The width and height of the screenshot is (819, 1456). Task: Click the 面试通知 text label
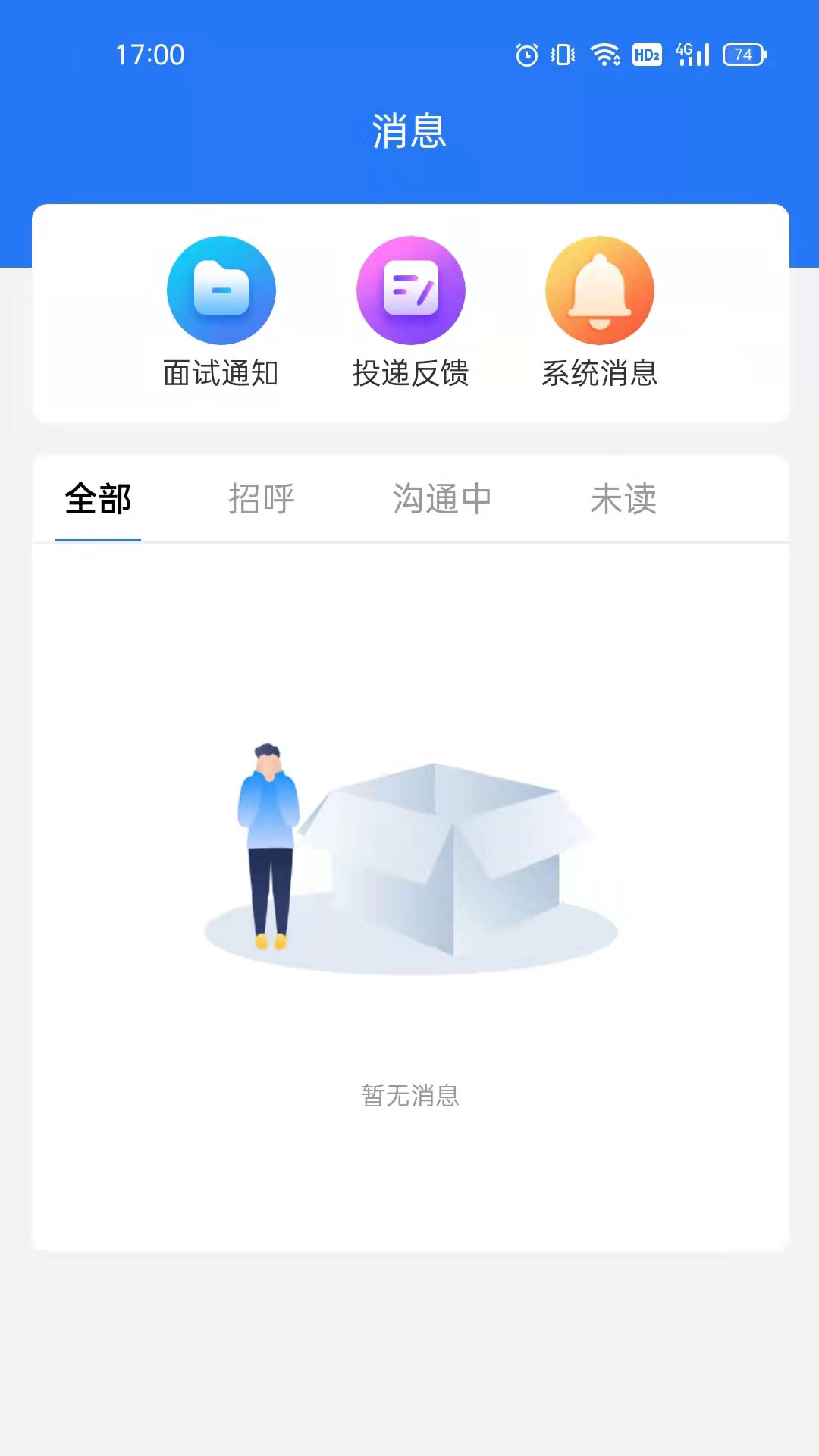[x=221, y=372]
